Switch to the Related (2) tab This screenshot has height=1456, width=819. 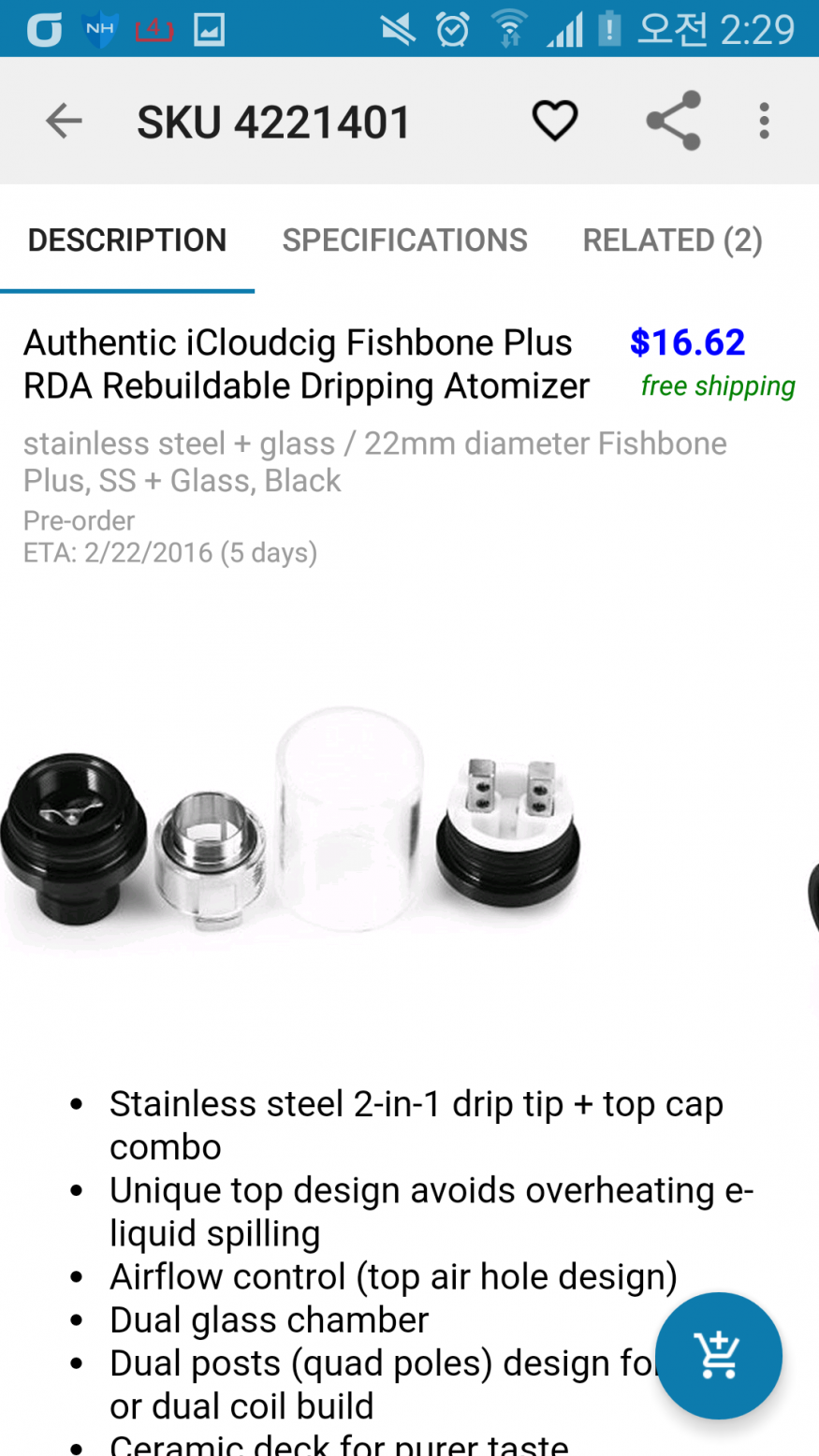pyautogui.click(x=672, y=240)
